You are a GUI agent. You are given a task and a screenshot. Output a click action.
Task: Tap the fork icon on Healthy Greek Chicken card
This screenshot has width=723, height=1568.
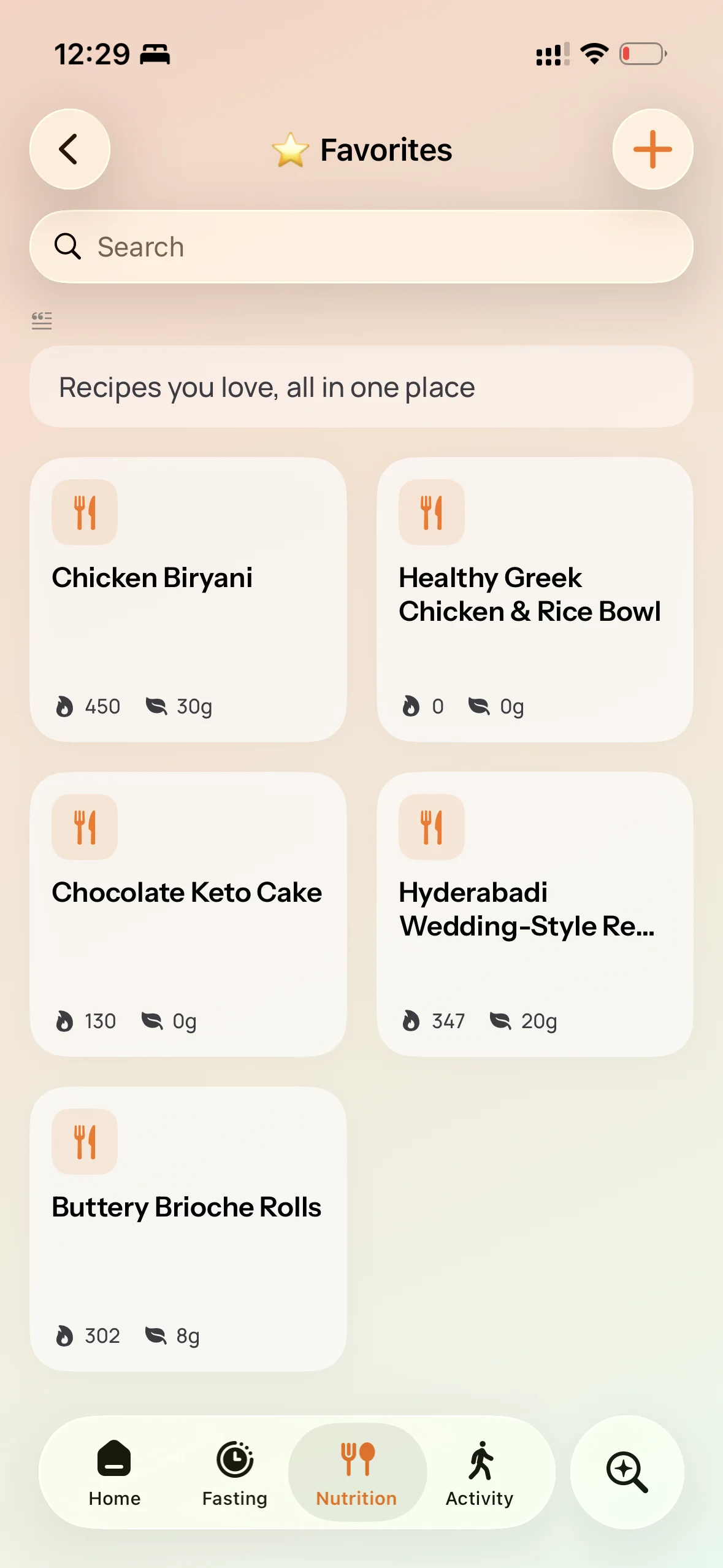pyautogui.click(x=432, y=513)
